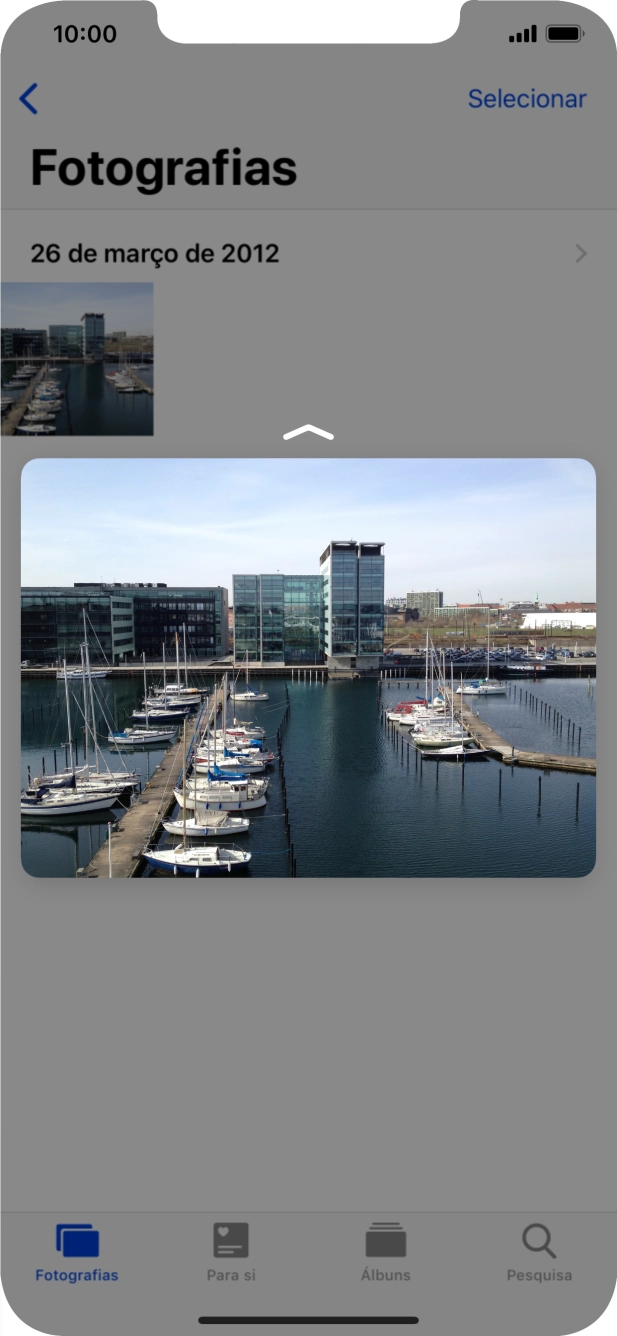Tap the Selecionar button

coord(526,99)
